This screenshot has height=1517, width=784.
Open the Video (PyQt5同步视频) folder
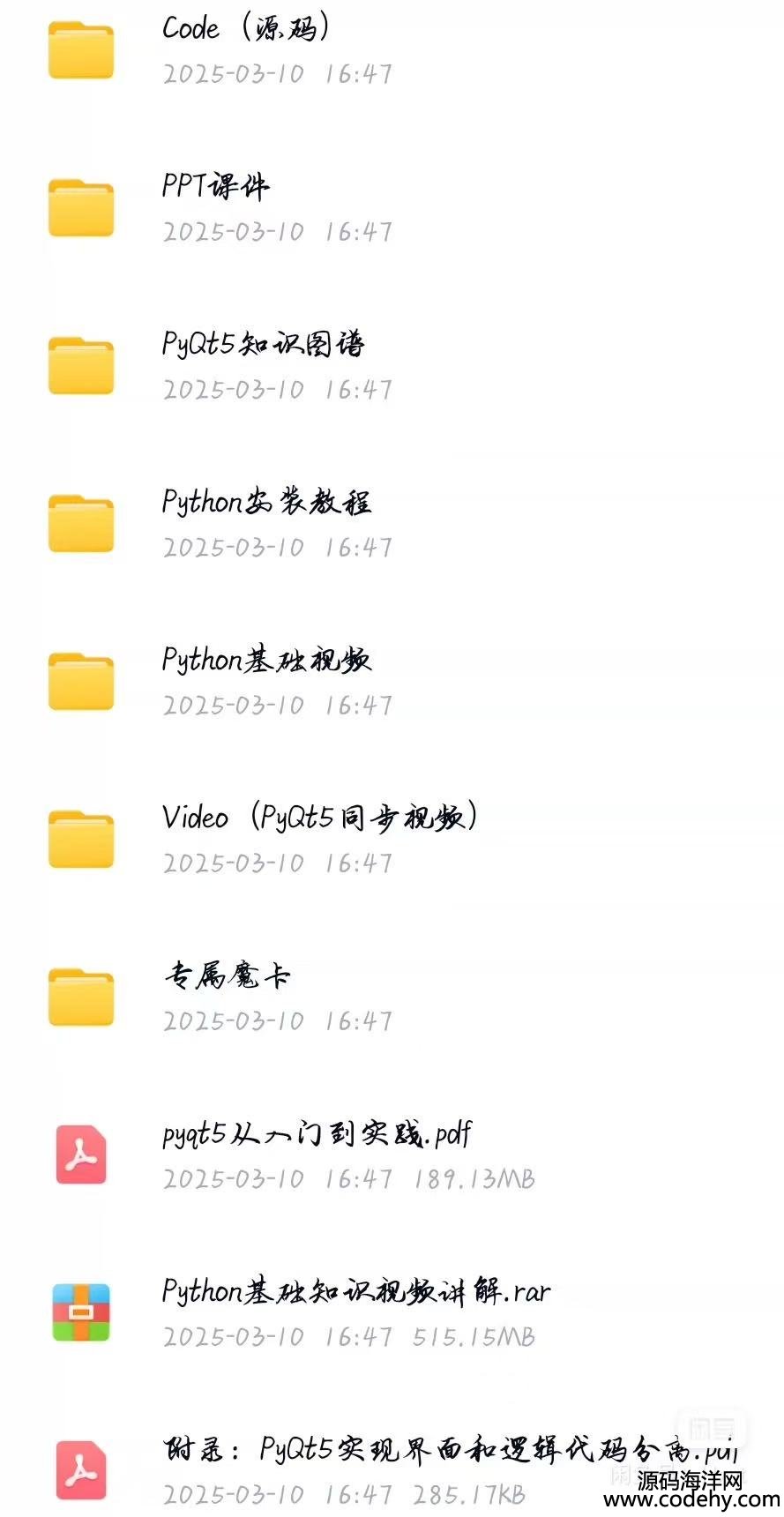[392, 840]
